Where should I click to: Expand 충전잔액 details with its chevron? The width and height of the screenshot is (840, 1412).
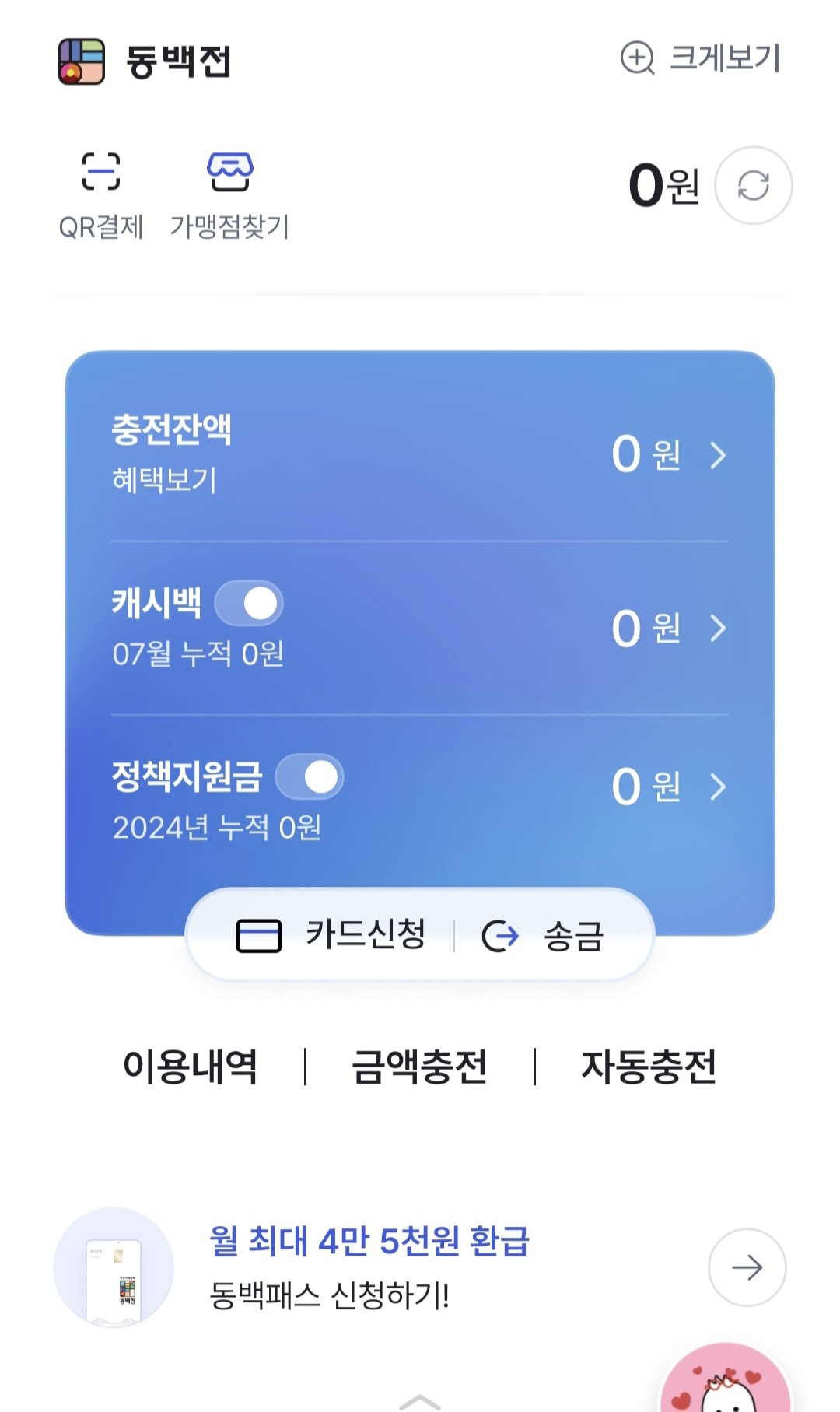719,457
